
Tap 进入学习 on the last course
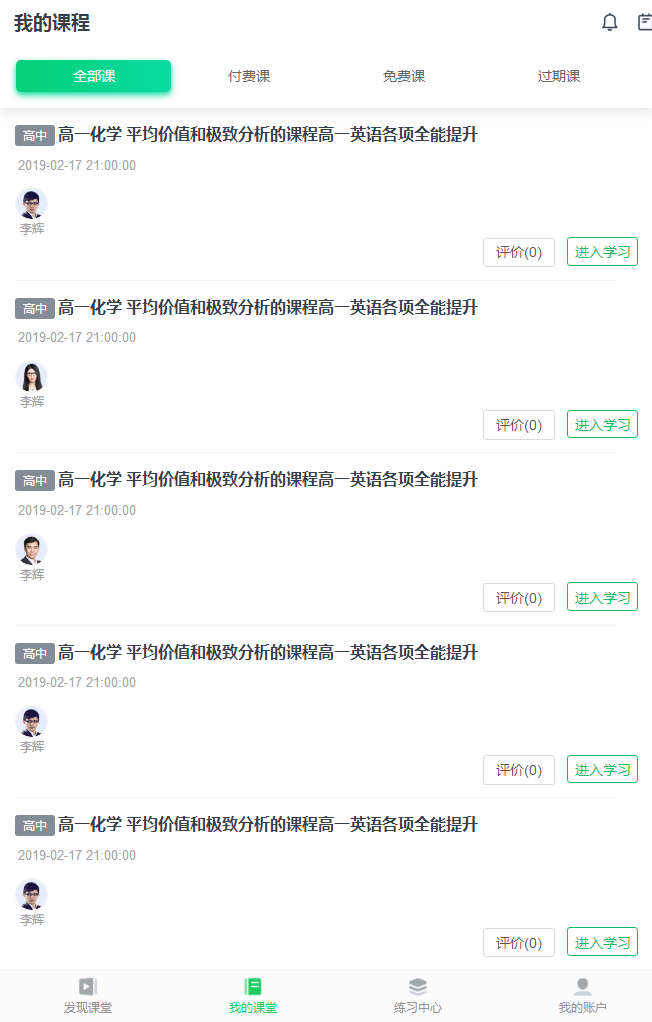[602, 942]
